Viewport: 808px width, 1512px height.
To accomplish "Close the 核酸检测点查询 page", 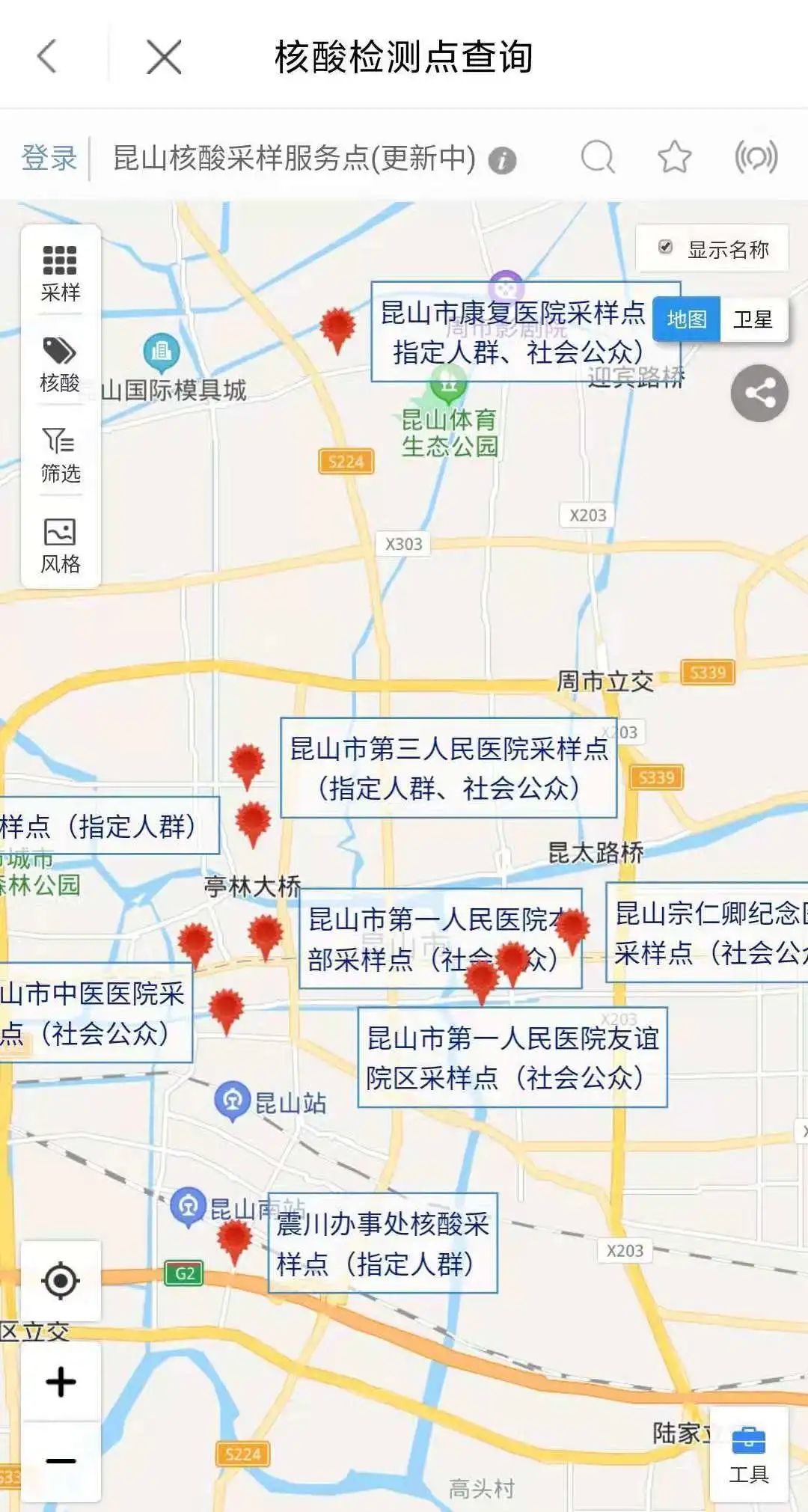I will (164, 57).
